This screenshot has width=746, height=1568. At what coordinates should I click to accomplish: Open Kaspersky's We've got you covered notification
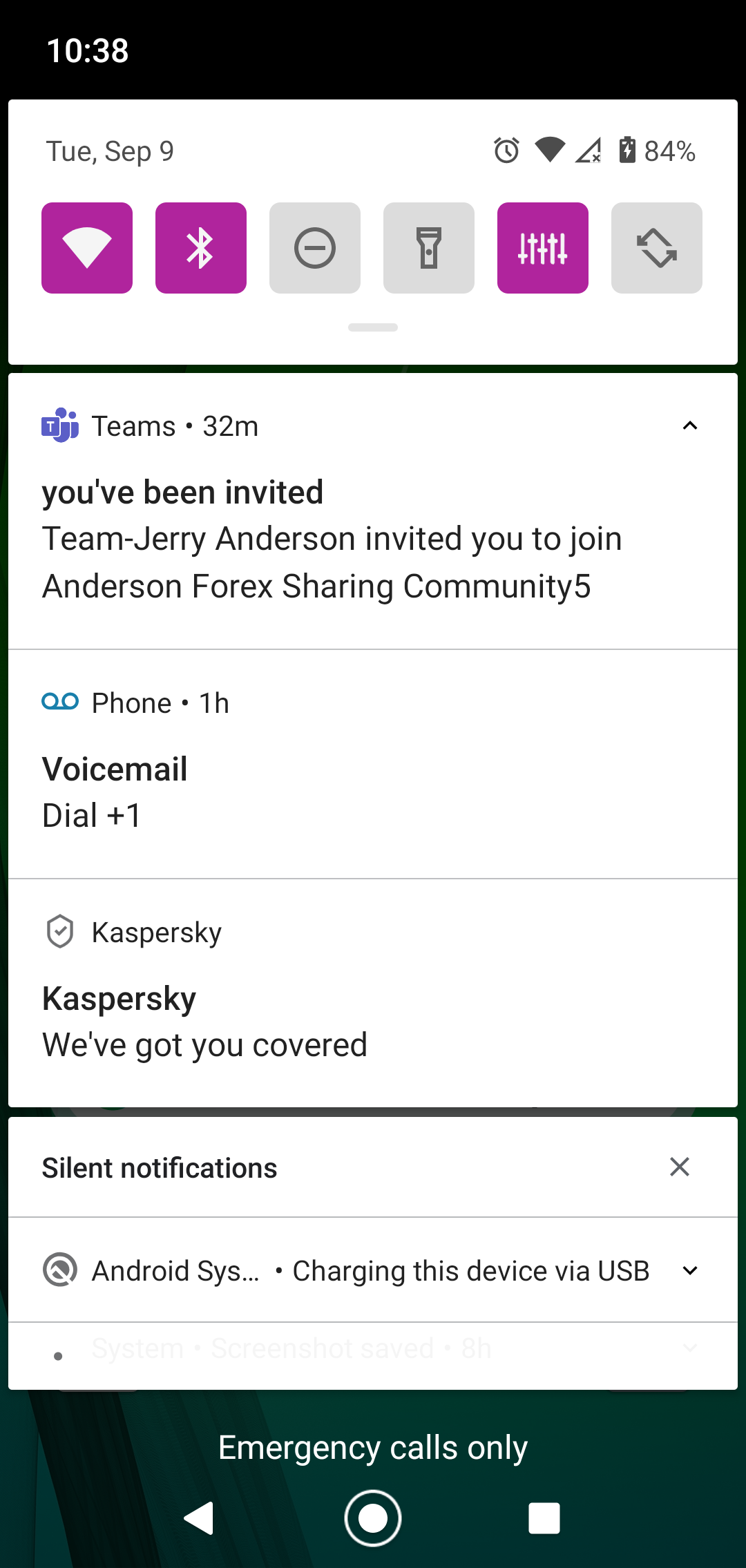coord(373,993)
